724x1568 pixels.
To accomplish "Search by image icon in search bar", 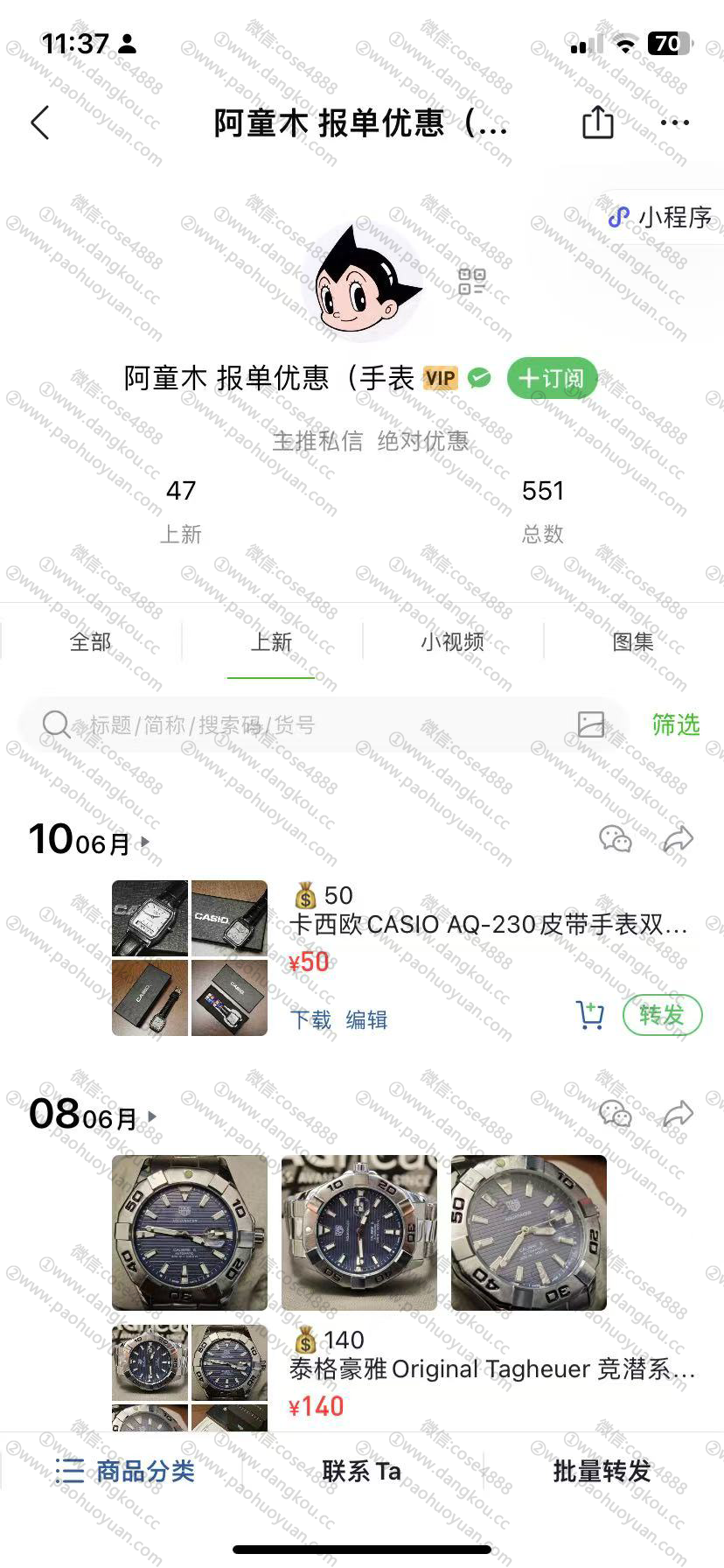I will pos(591,724).
